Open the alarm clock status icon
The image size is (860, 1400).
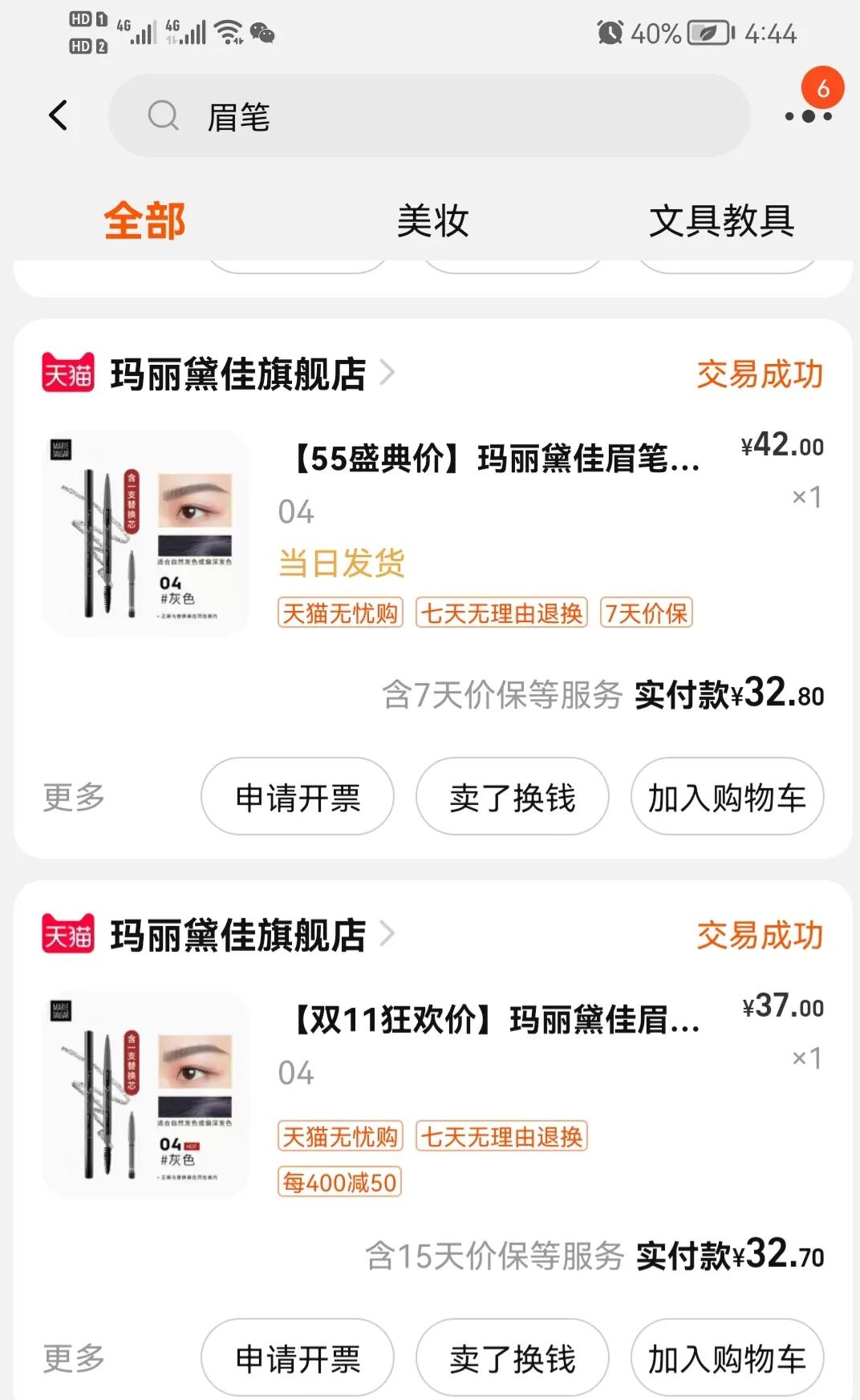point(611,34)
